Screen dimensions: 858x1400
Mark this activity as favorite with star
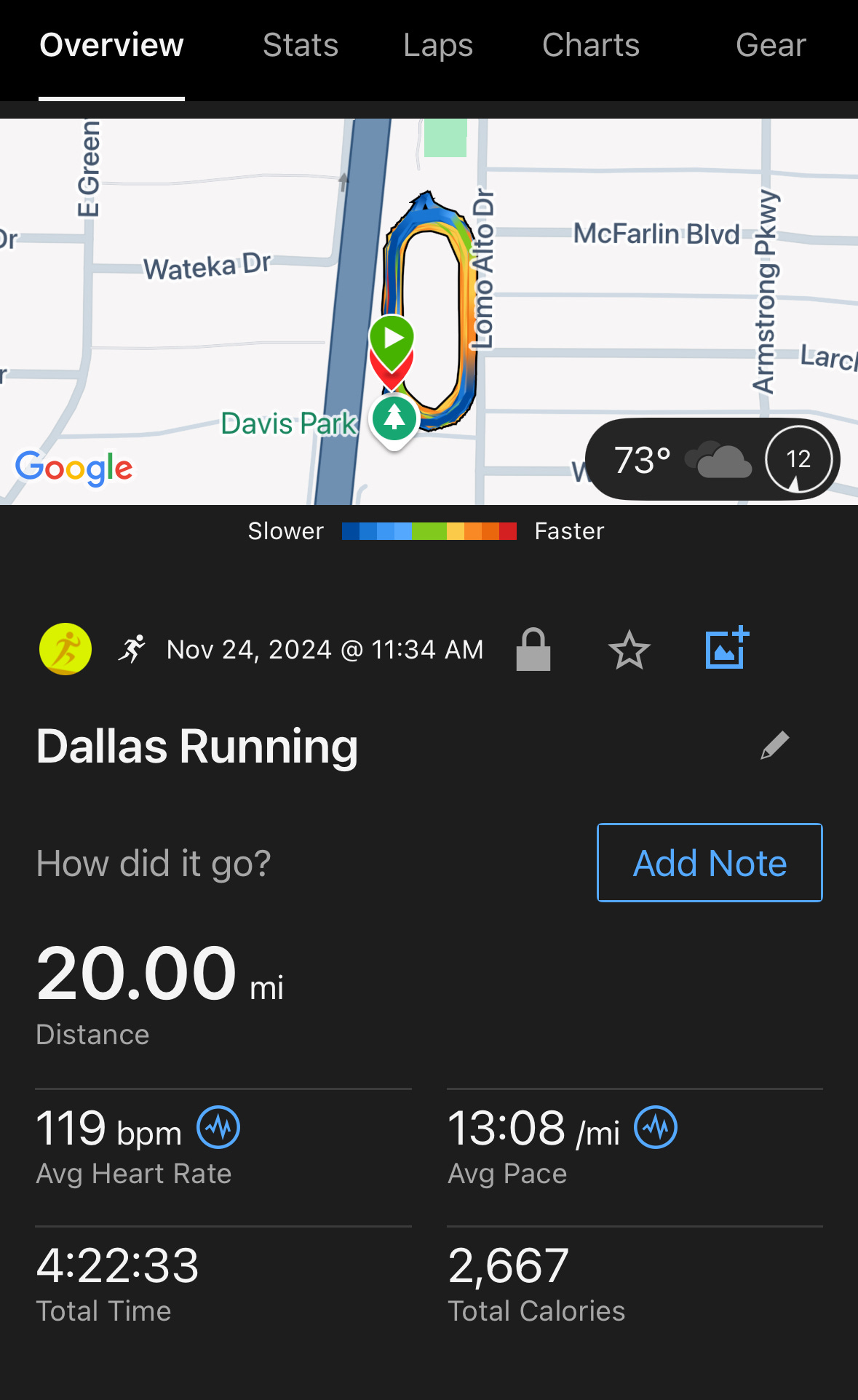[x=629, y=650]
